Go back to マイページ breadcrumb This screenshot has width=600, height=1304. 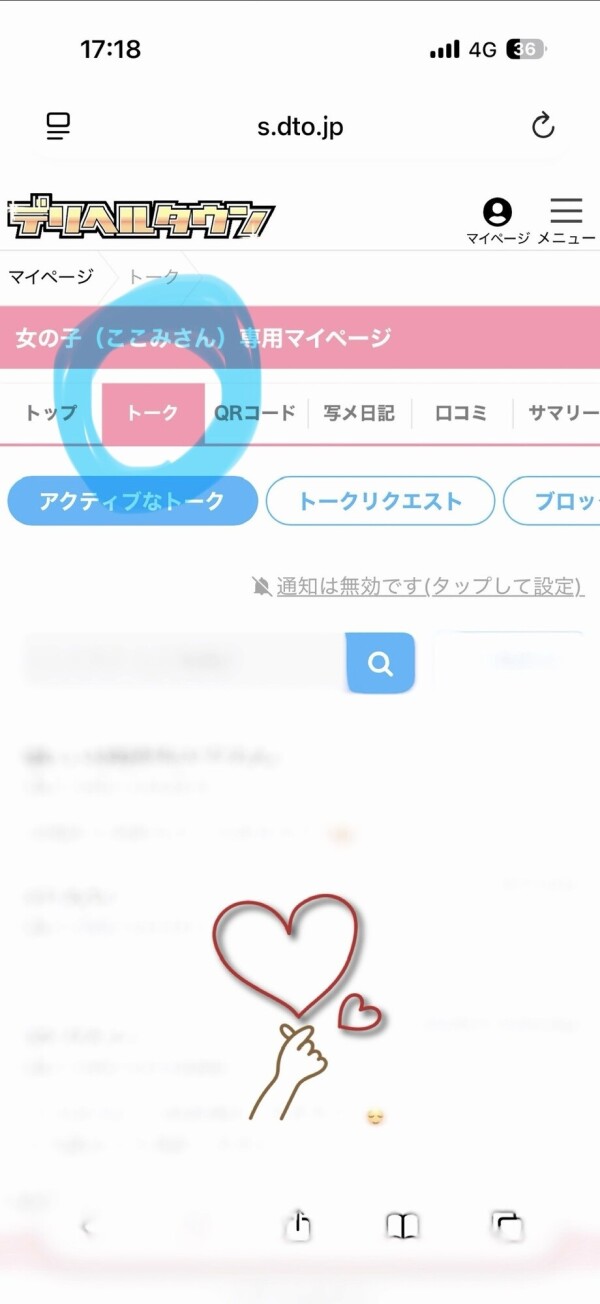point(50,277)
